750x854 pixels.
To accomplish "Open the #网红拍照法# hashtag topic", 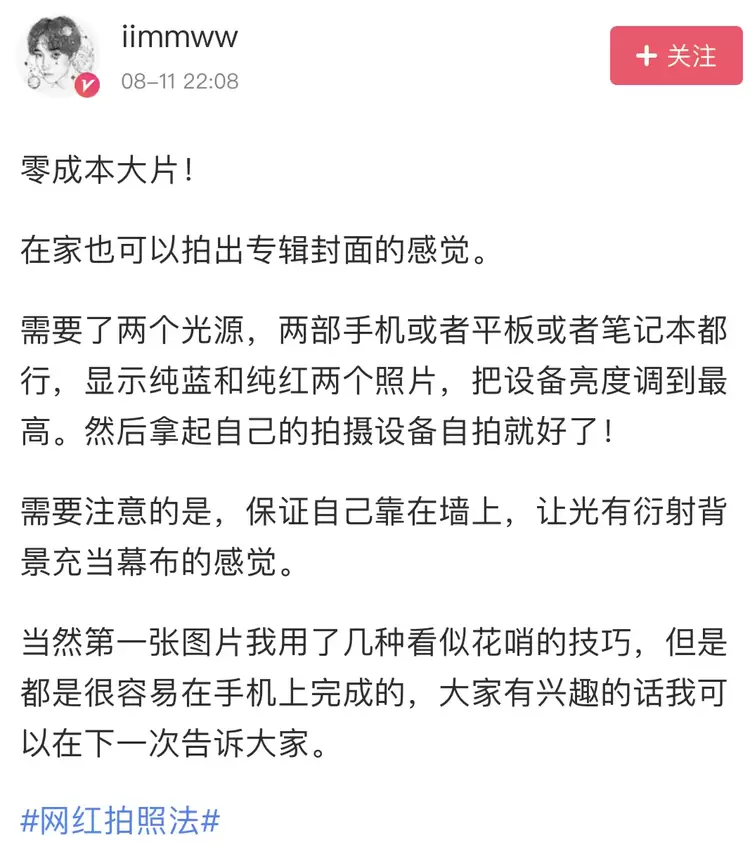I will point(120,821).
